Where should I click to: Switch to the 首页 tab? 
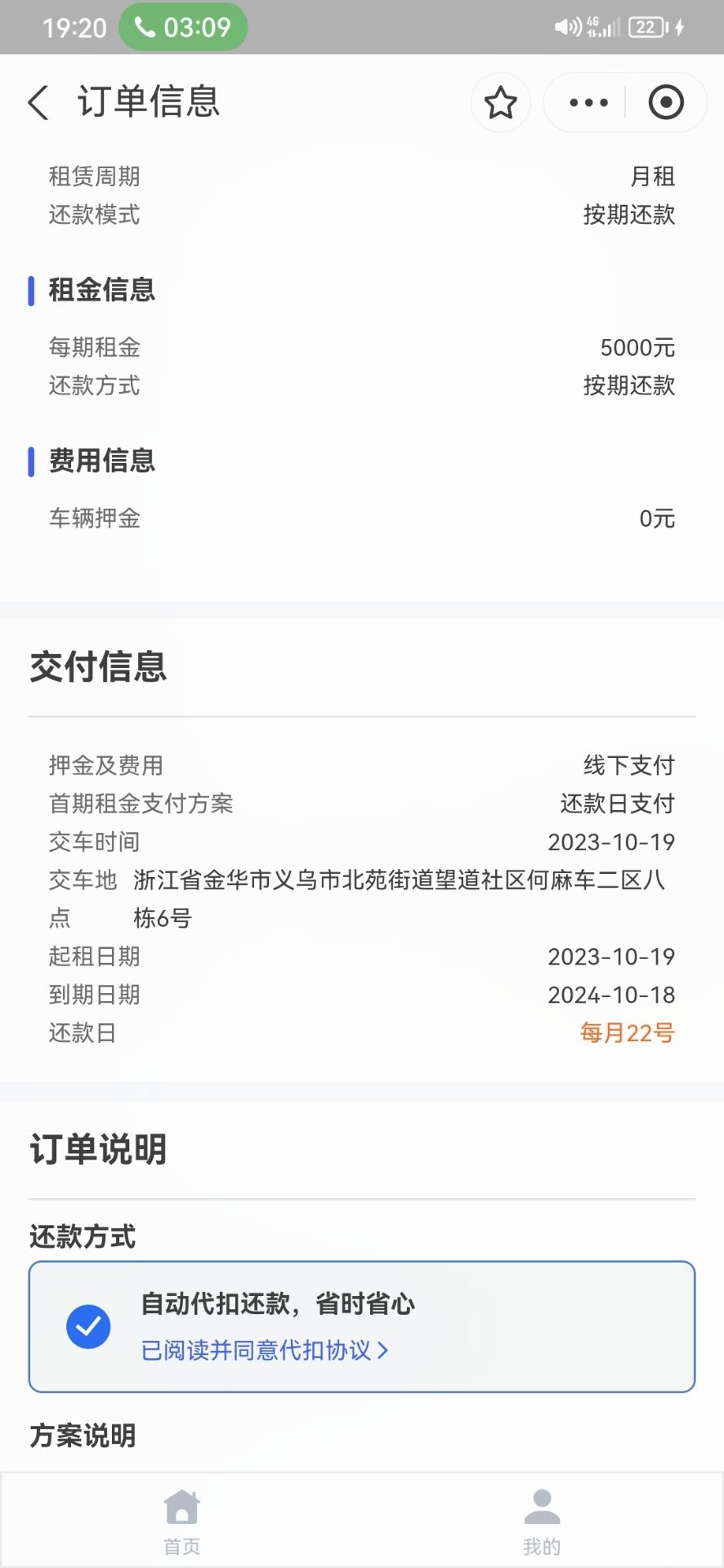click(x=181, y=1521)
